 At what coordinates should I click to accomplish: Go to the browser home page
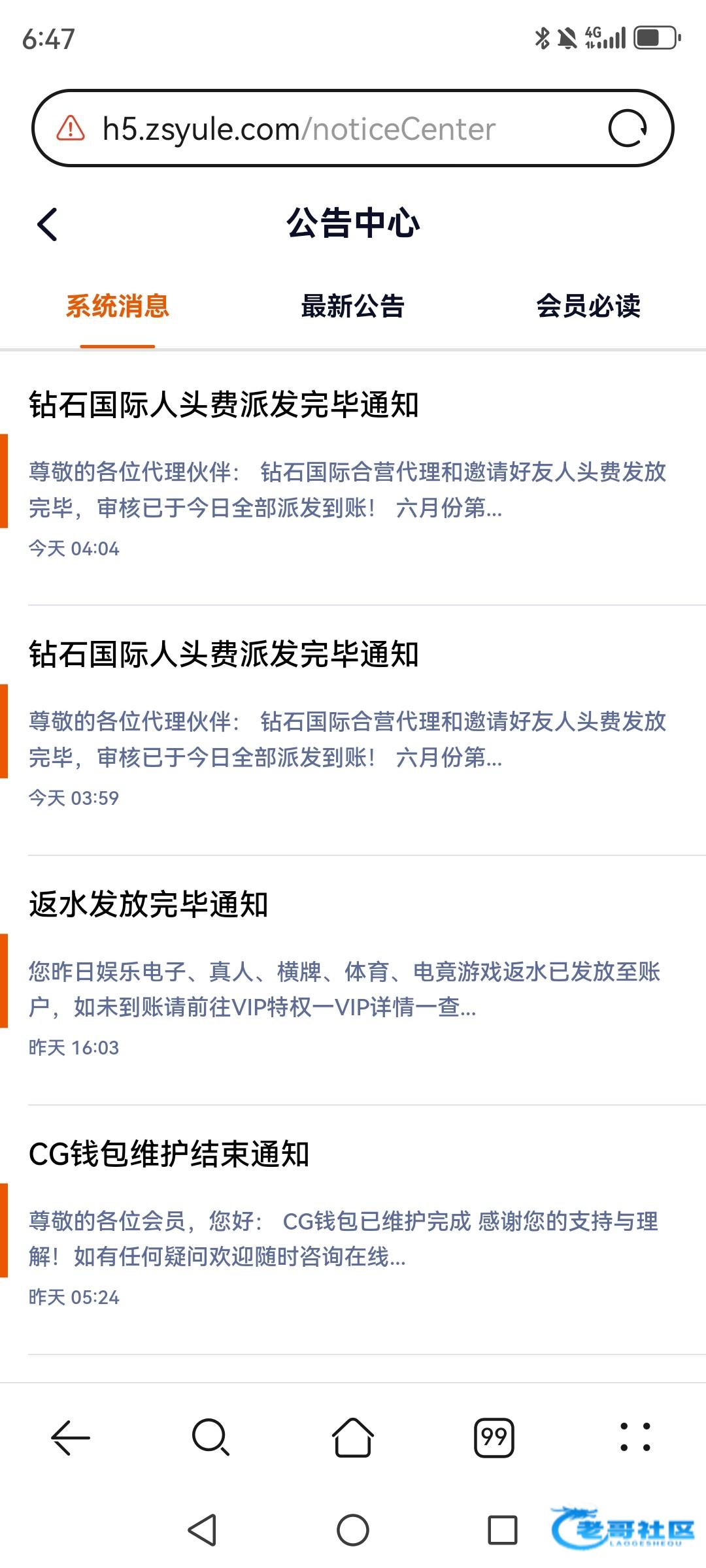(x=353, y=1437)
